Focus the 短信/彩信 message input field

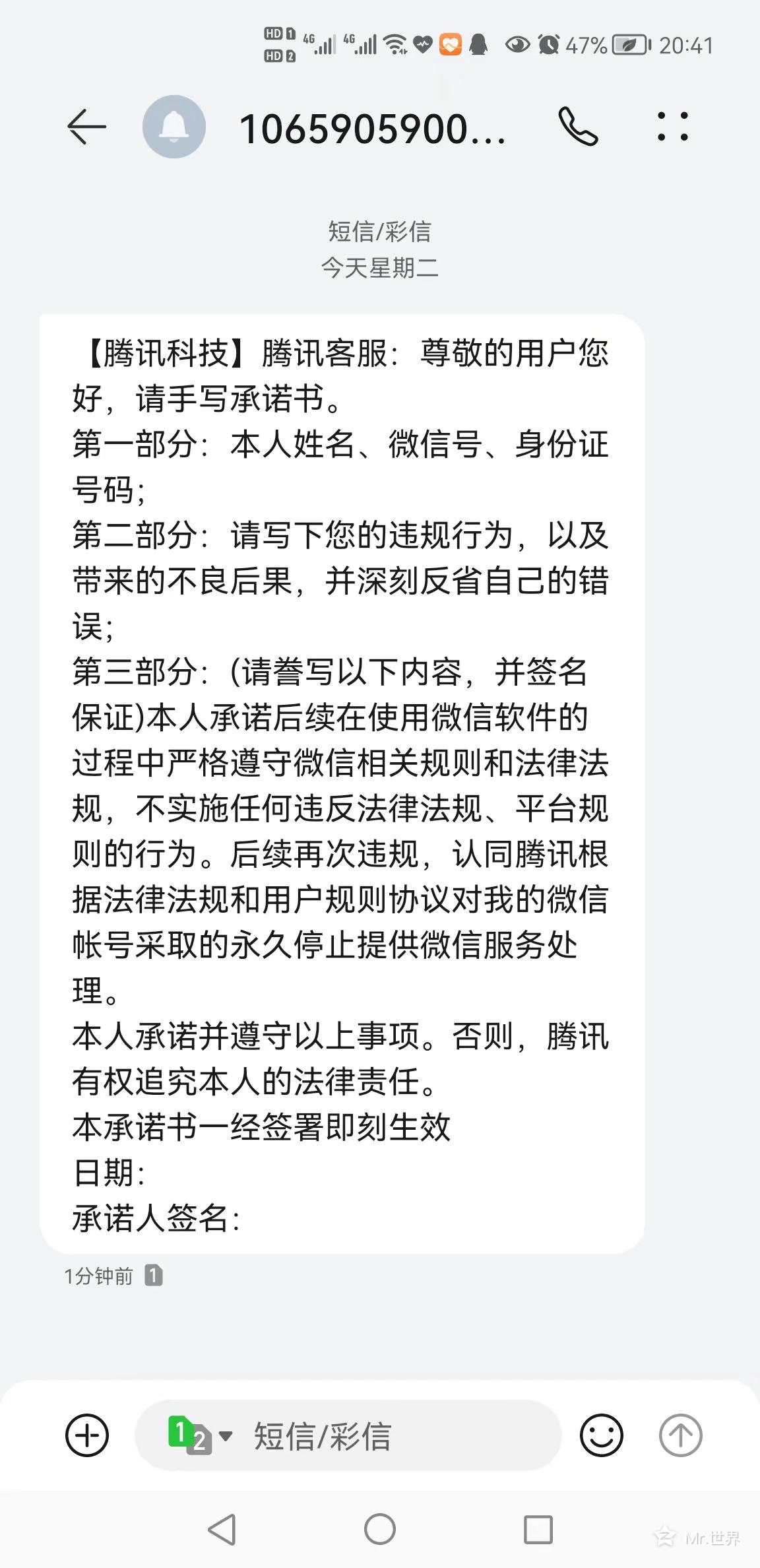click(348, 1435)
